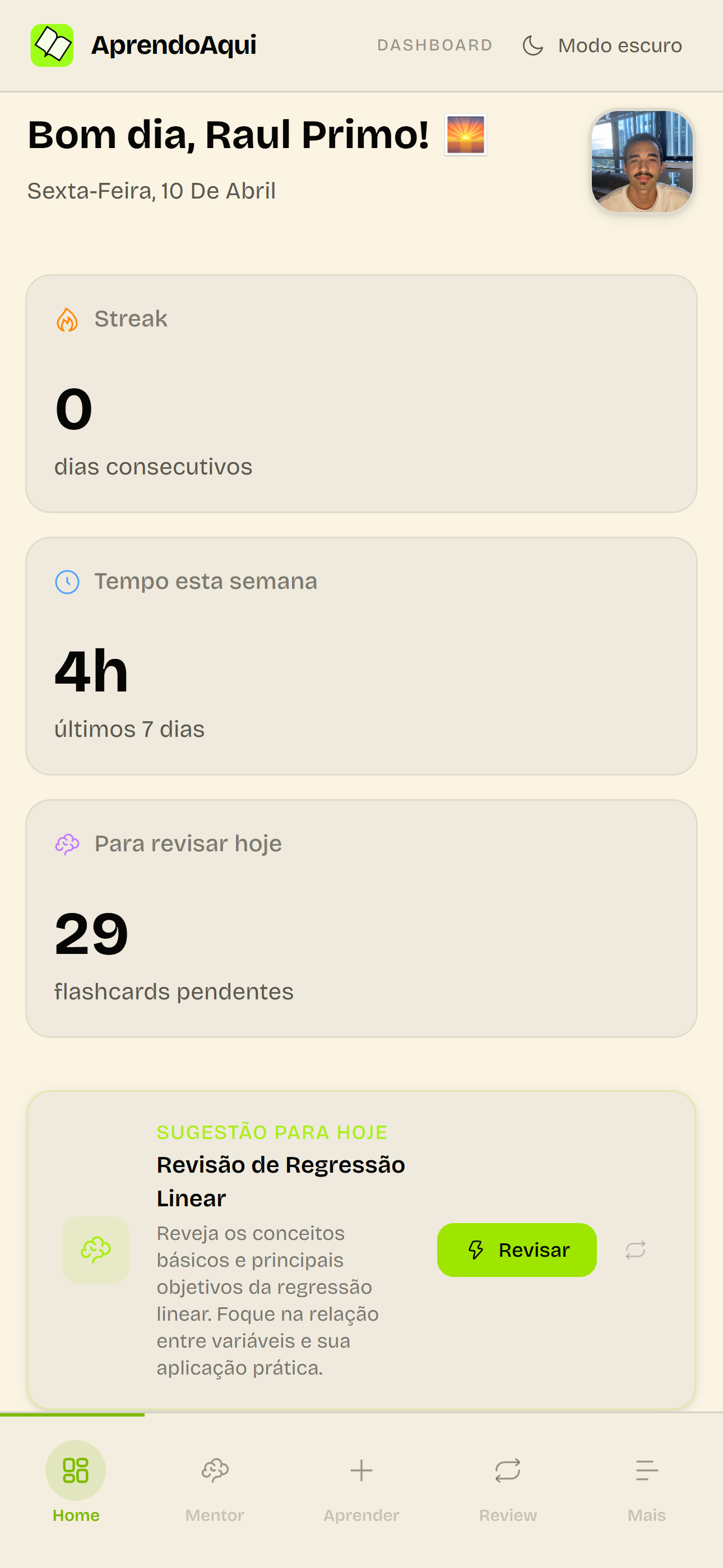Click the green brain icon in the suggestion card
This screenshot has width=723, height=1568.
click(95, 1249)
